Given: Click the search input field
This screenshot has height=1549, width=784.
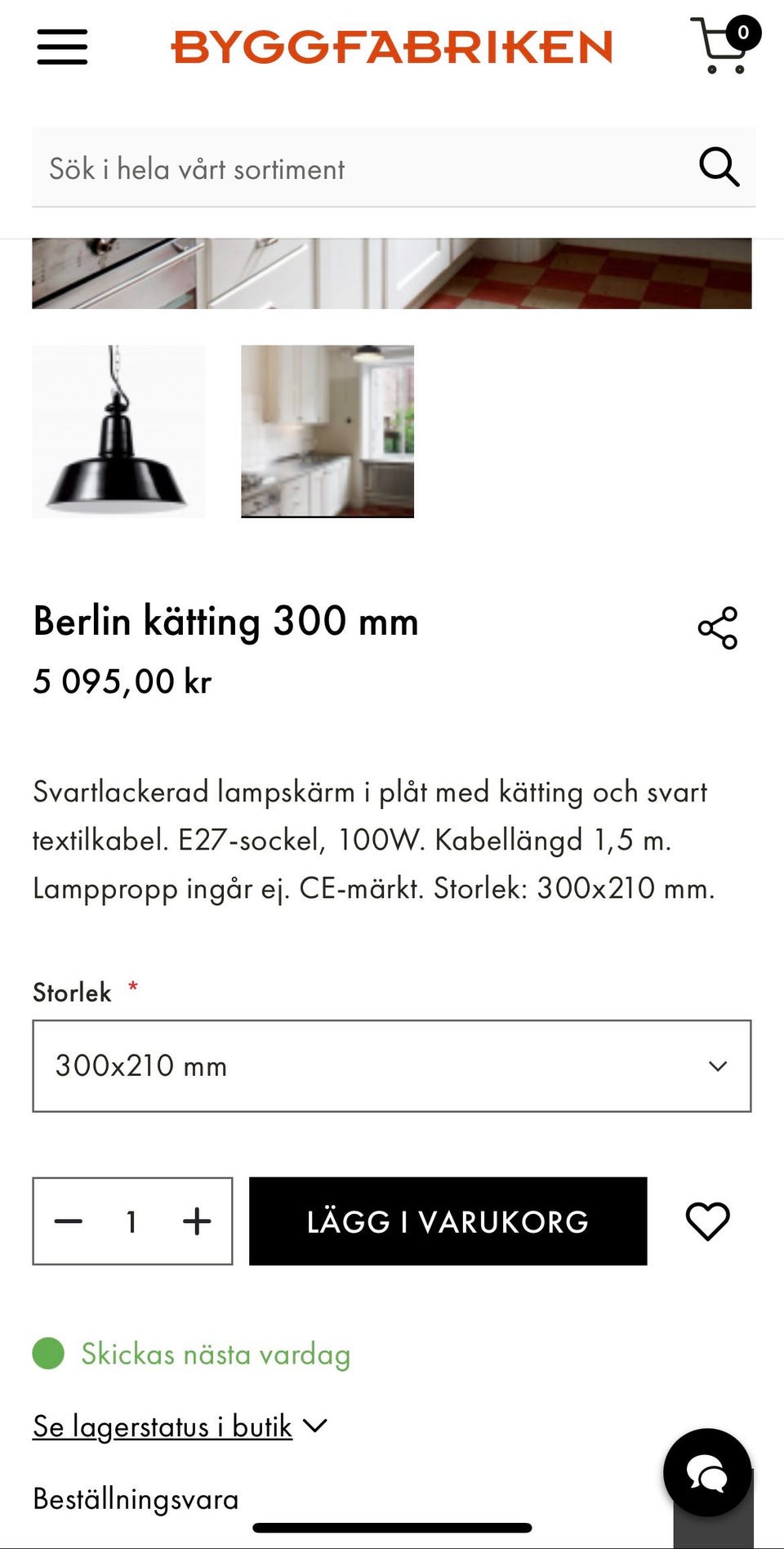Looking at the screenshot, I should (x=327, y=167).
